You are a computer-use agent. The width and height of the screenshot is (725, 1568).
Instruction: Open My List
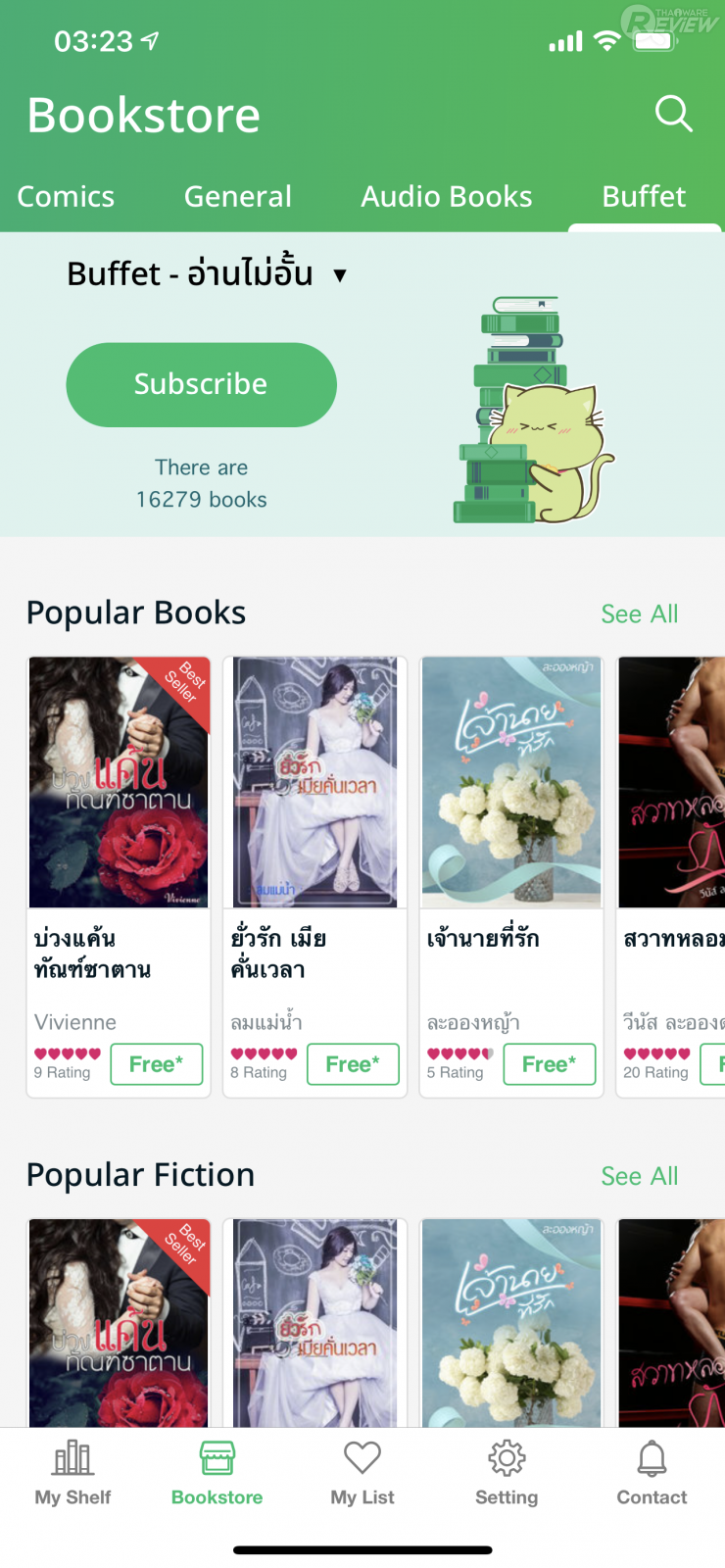[x=362, y=1472]
